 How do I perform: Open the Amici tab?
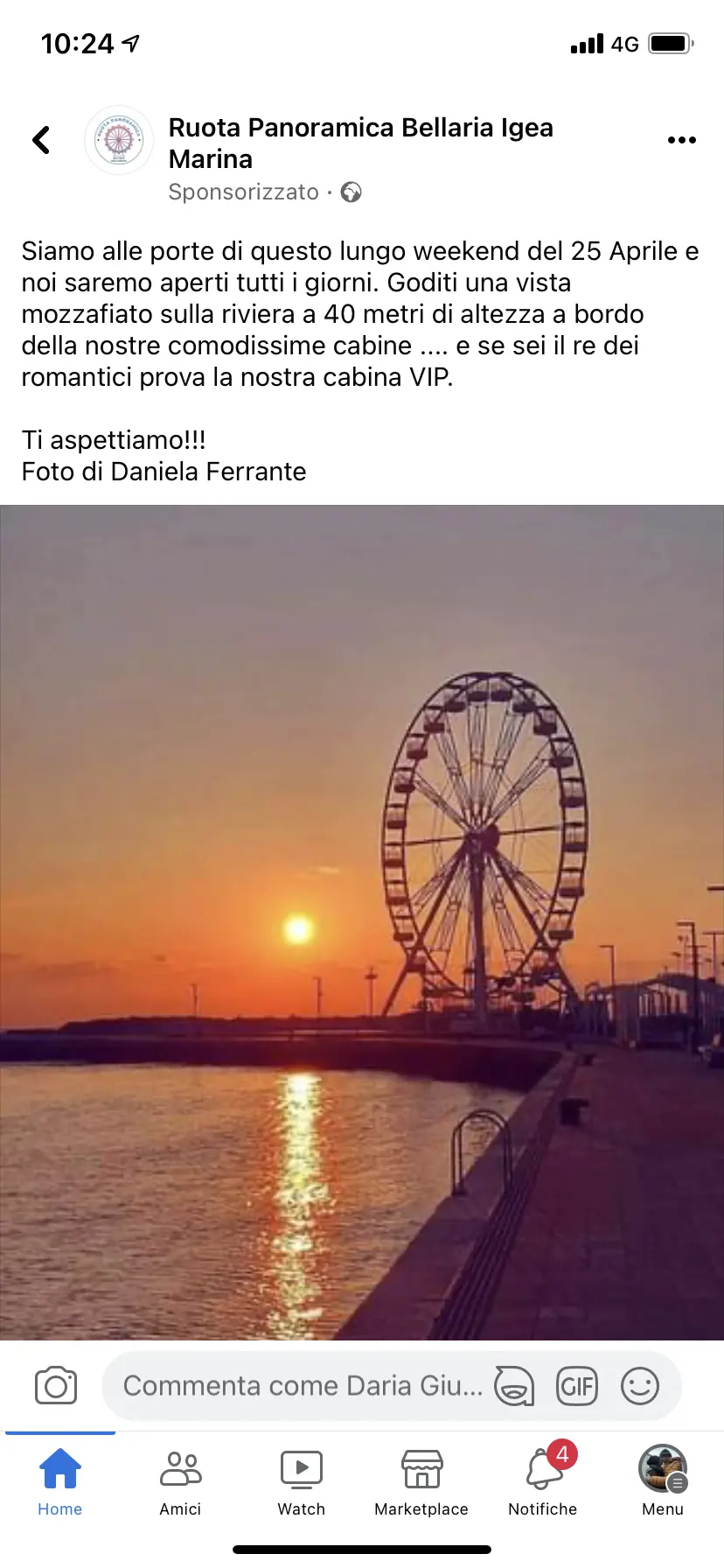[x=180, y=1481]
